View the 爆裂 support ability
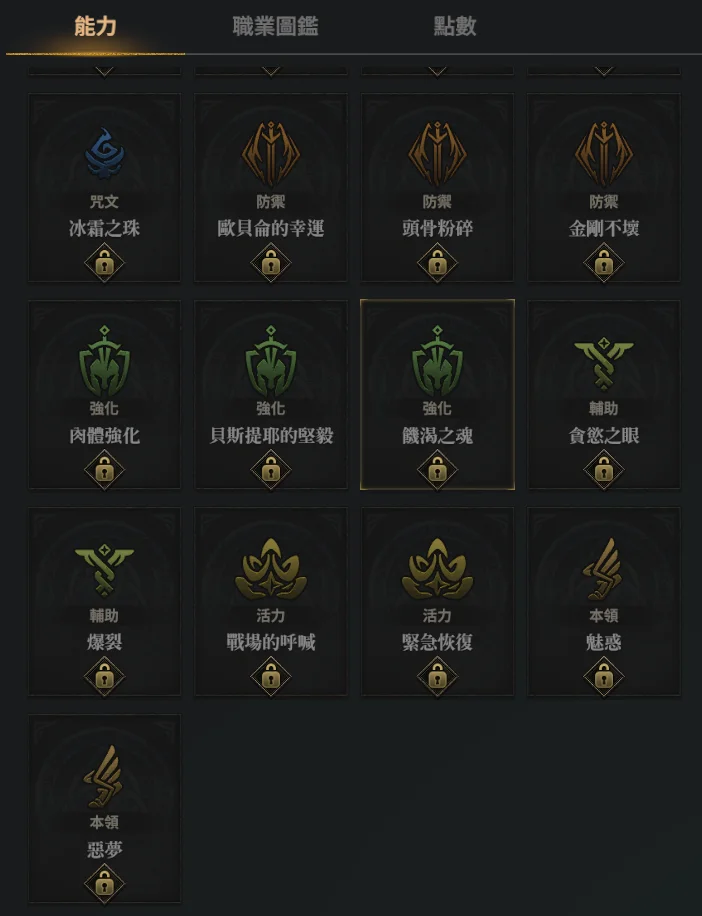 point(104,602)
